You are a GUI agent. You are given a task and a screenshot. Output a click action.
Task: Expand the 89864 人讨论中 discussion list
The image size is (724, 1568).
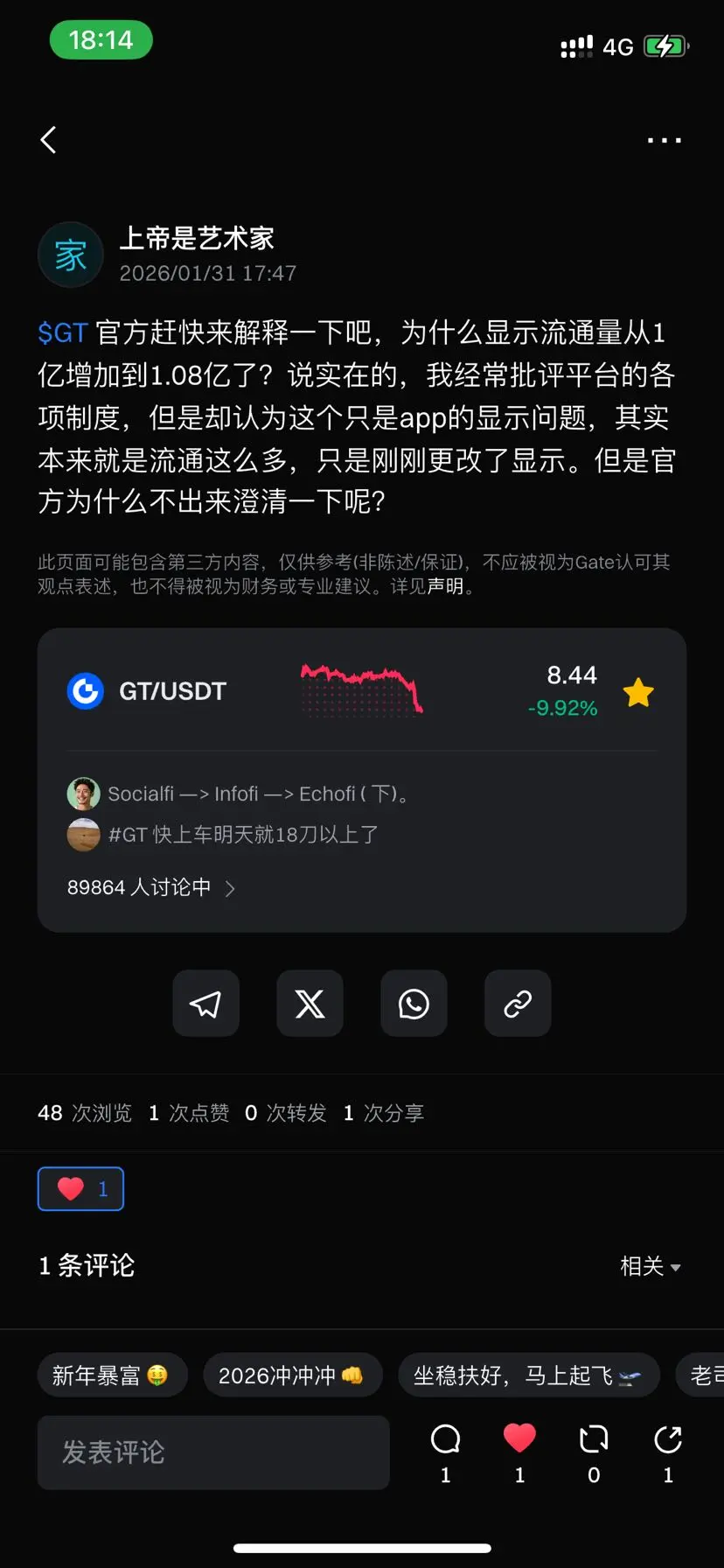pos(149,886)
